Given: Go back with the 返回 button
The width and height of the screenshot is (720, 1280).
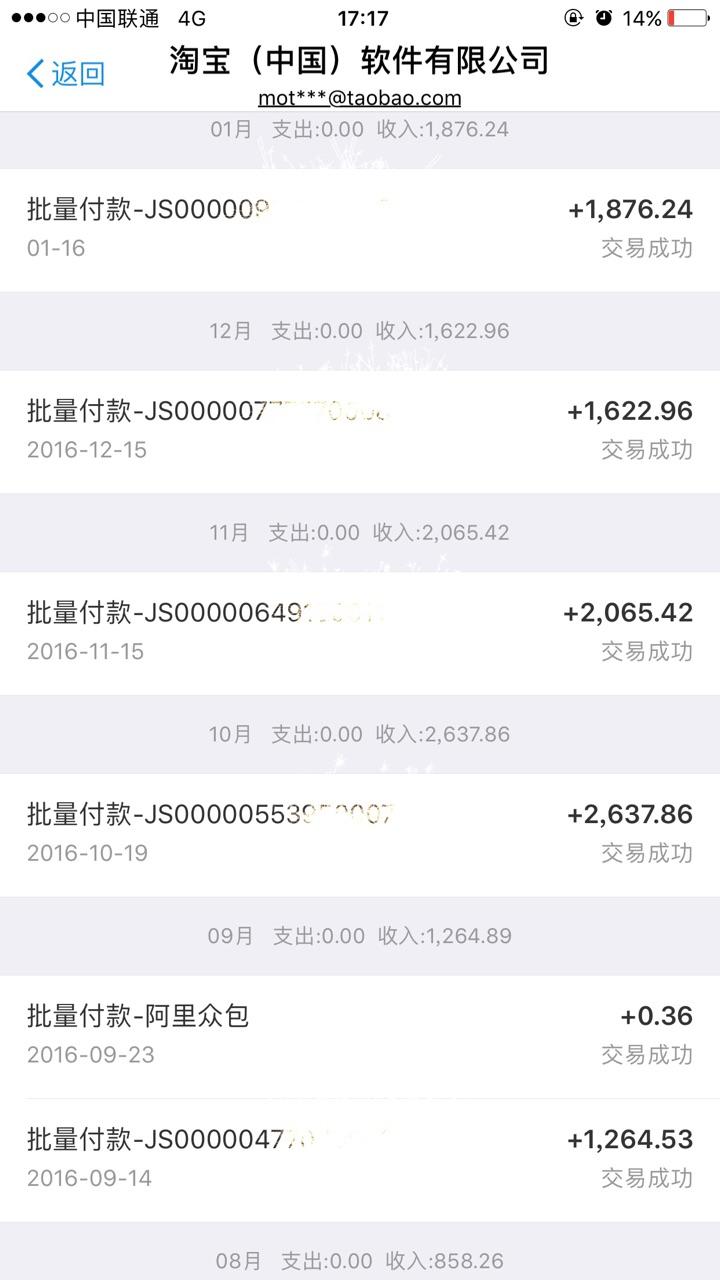Looking at the screenshot, I should click(x=66, y=73).
